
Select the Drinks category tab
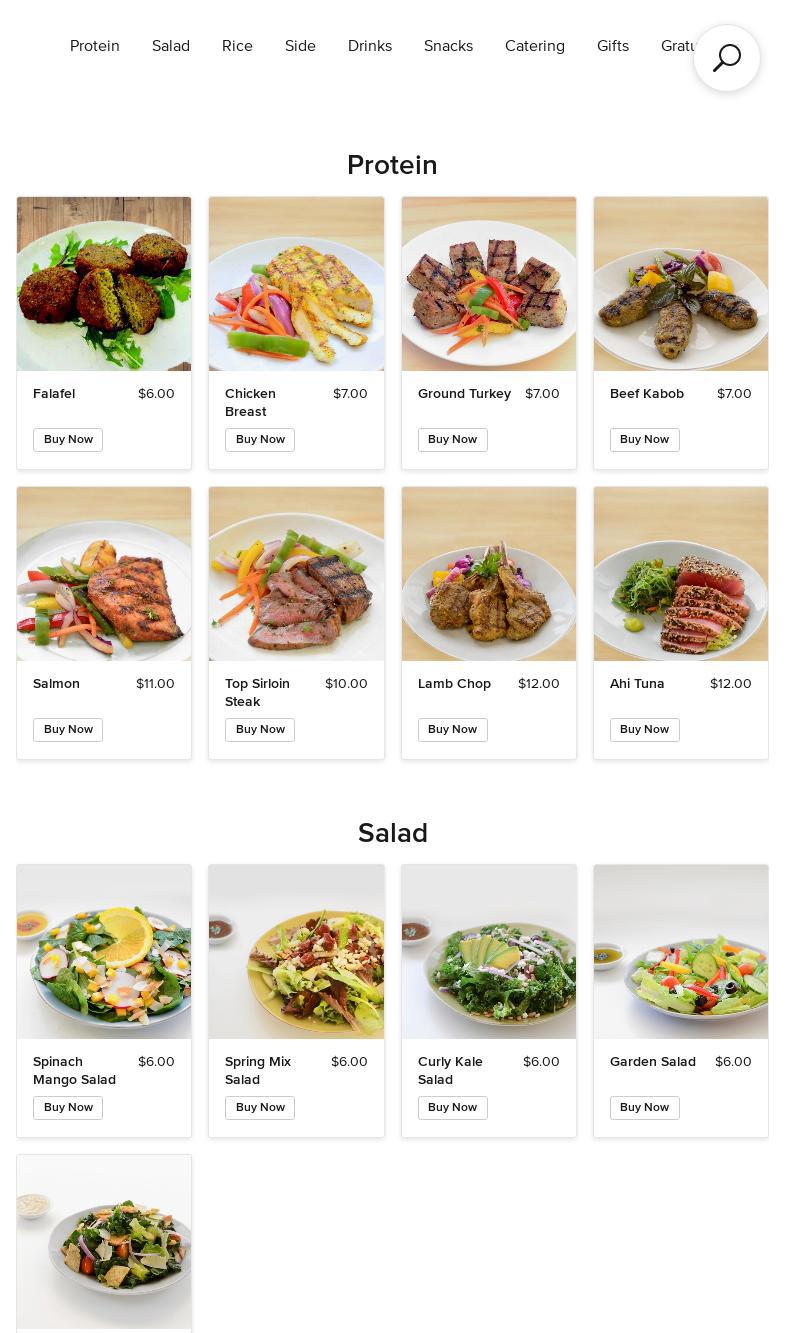tap(370, 46)
